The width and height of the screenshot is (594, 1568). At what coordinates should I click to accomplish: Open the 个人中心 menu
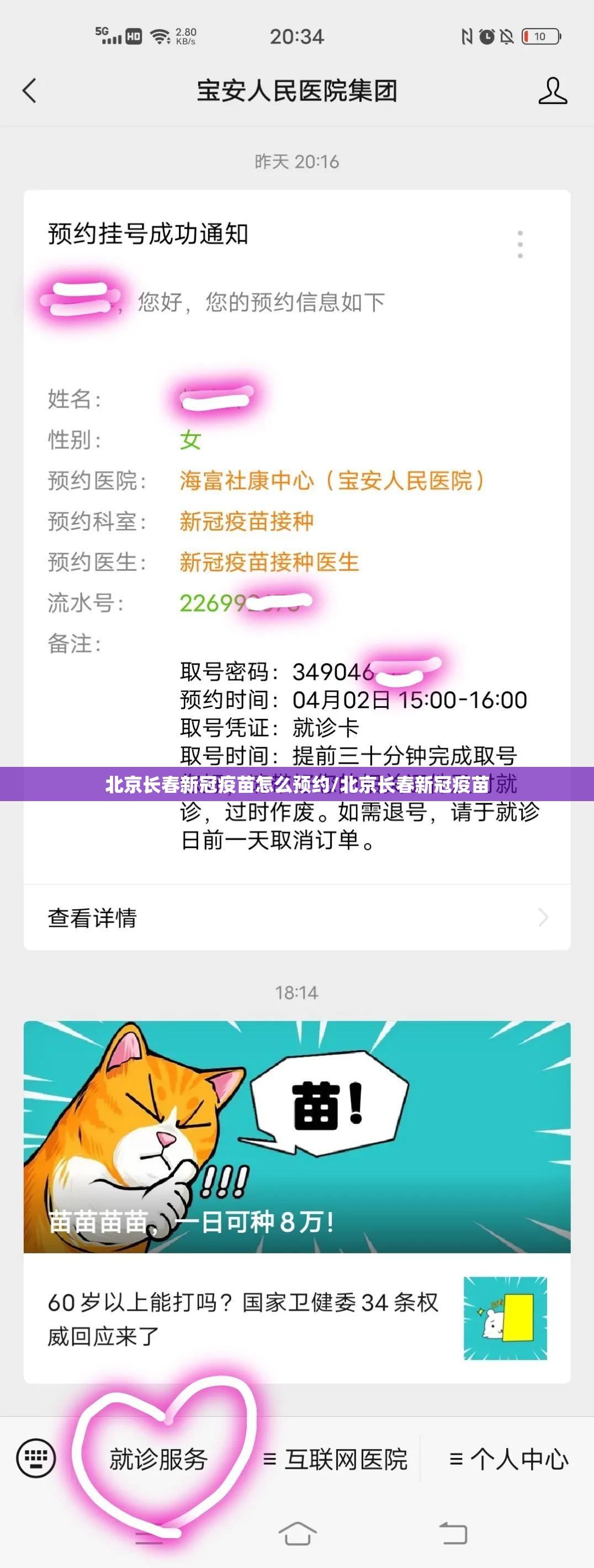tap(509, 1460)
